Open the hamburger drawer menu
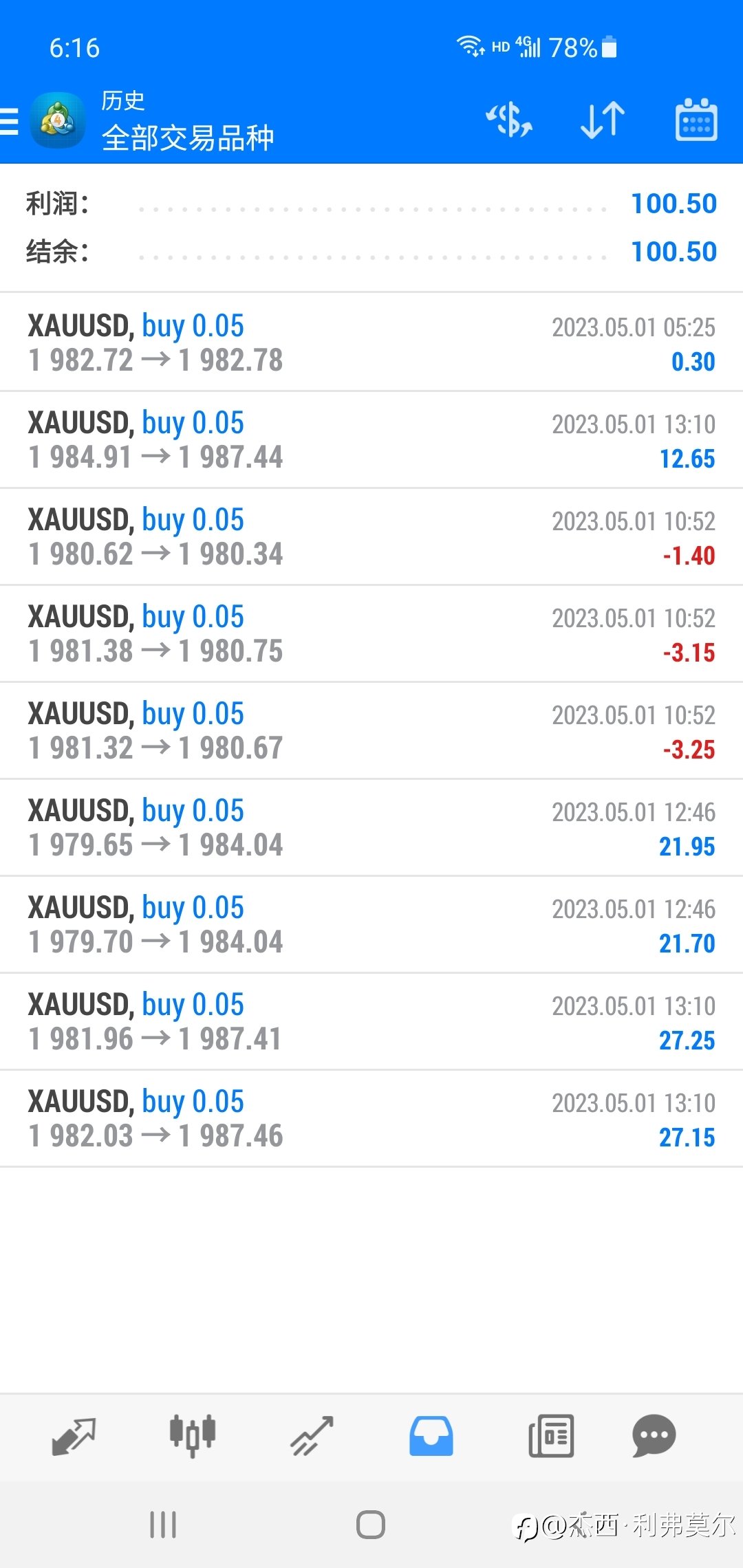The height and width of the screenshot is (1568, 743). coord(9,121)
